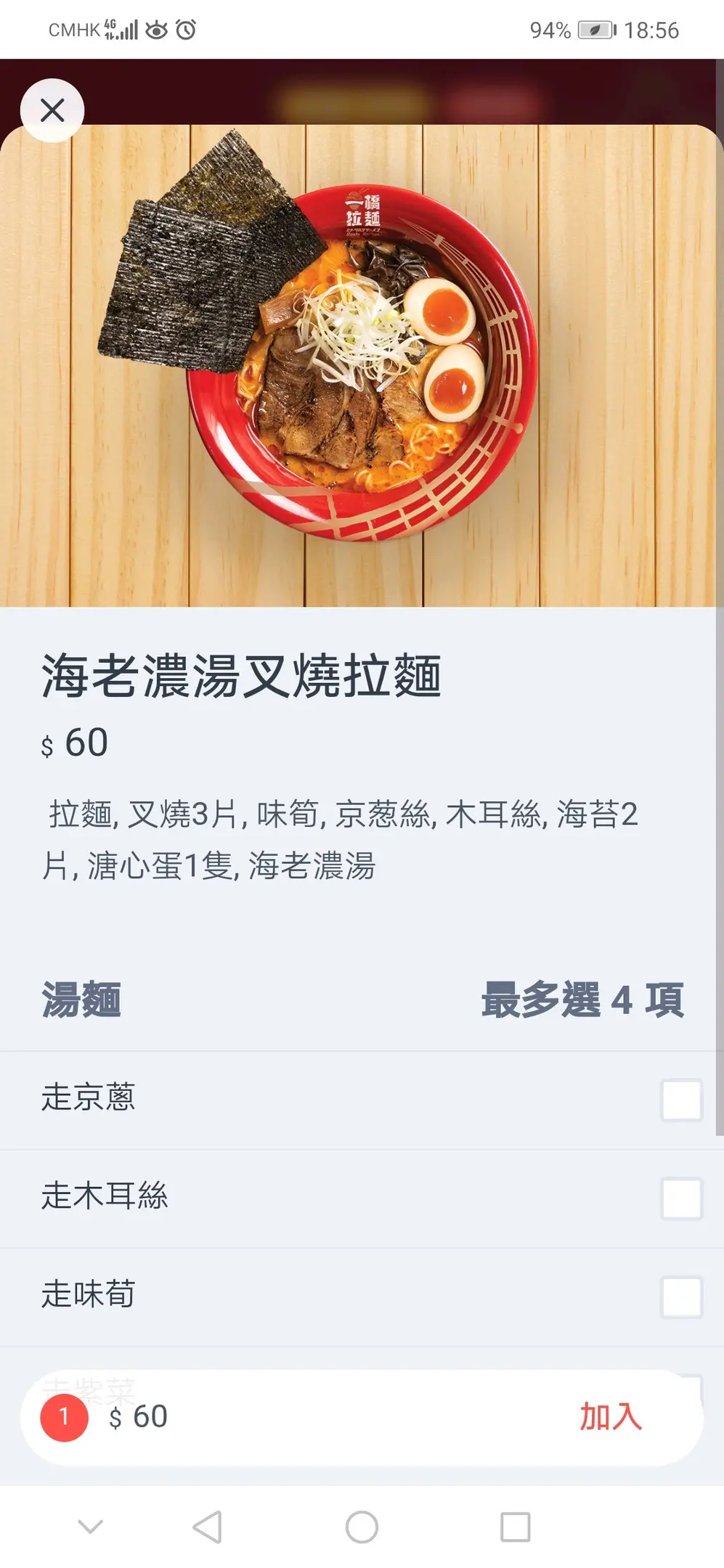Check the 走京蔥 option

tap(680, 1100)
